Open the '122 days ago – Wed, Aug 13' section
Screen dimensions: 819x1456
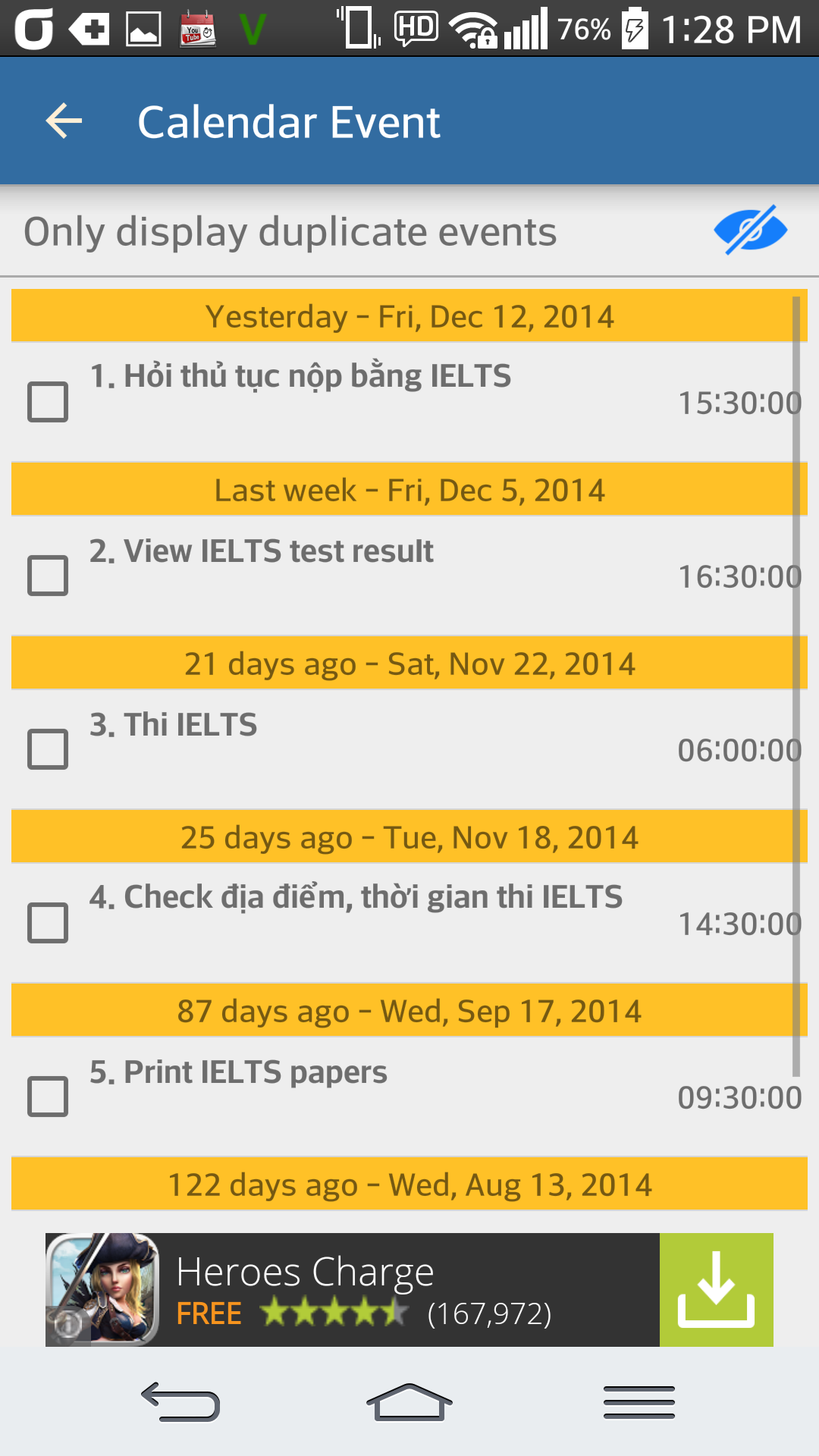click(x=409, y=1184)
